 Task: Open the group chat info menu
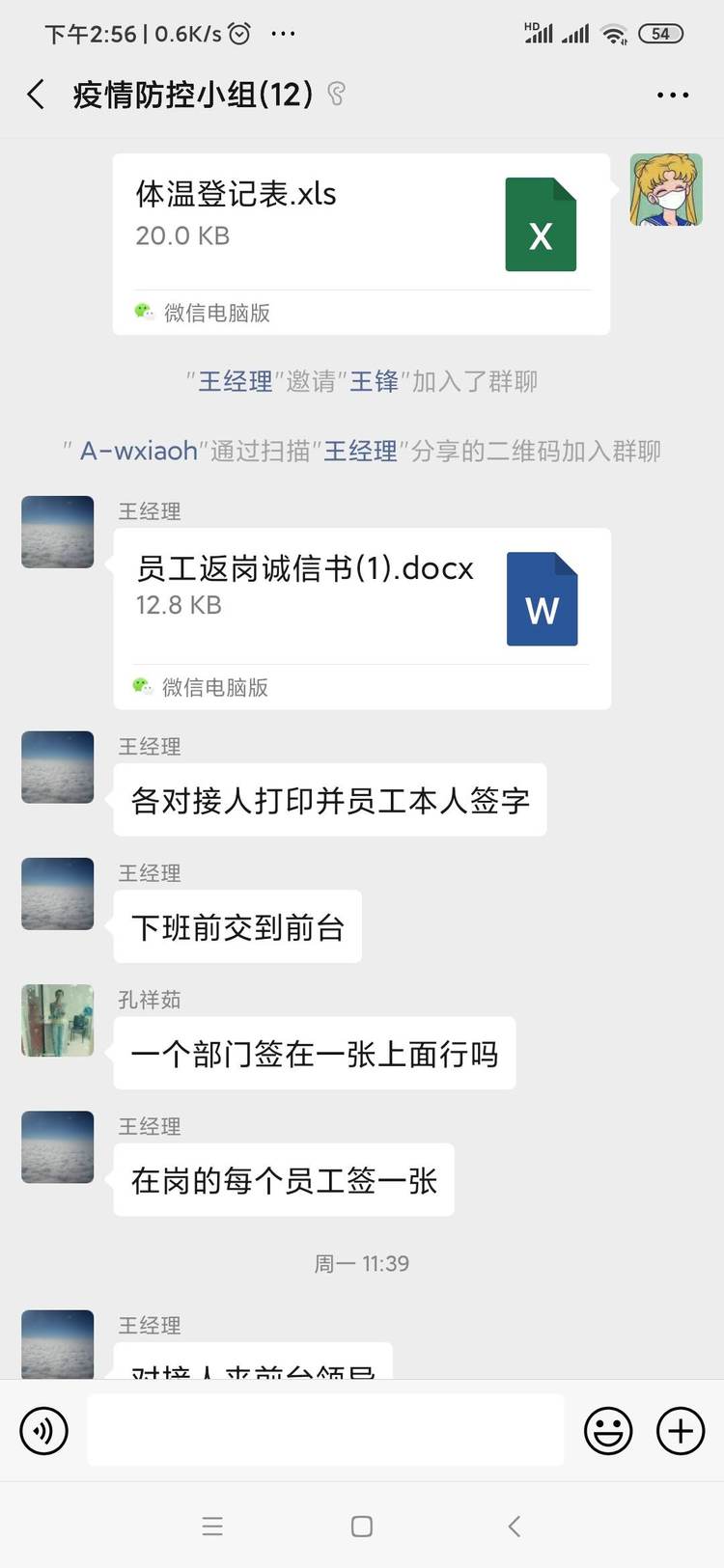(672, 95)
